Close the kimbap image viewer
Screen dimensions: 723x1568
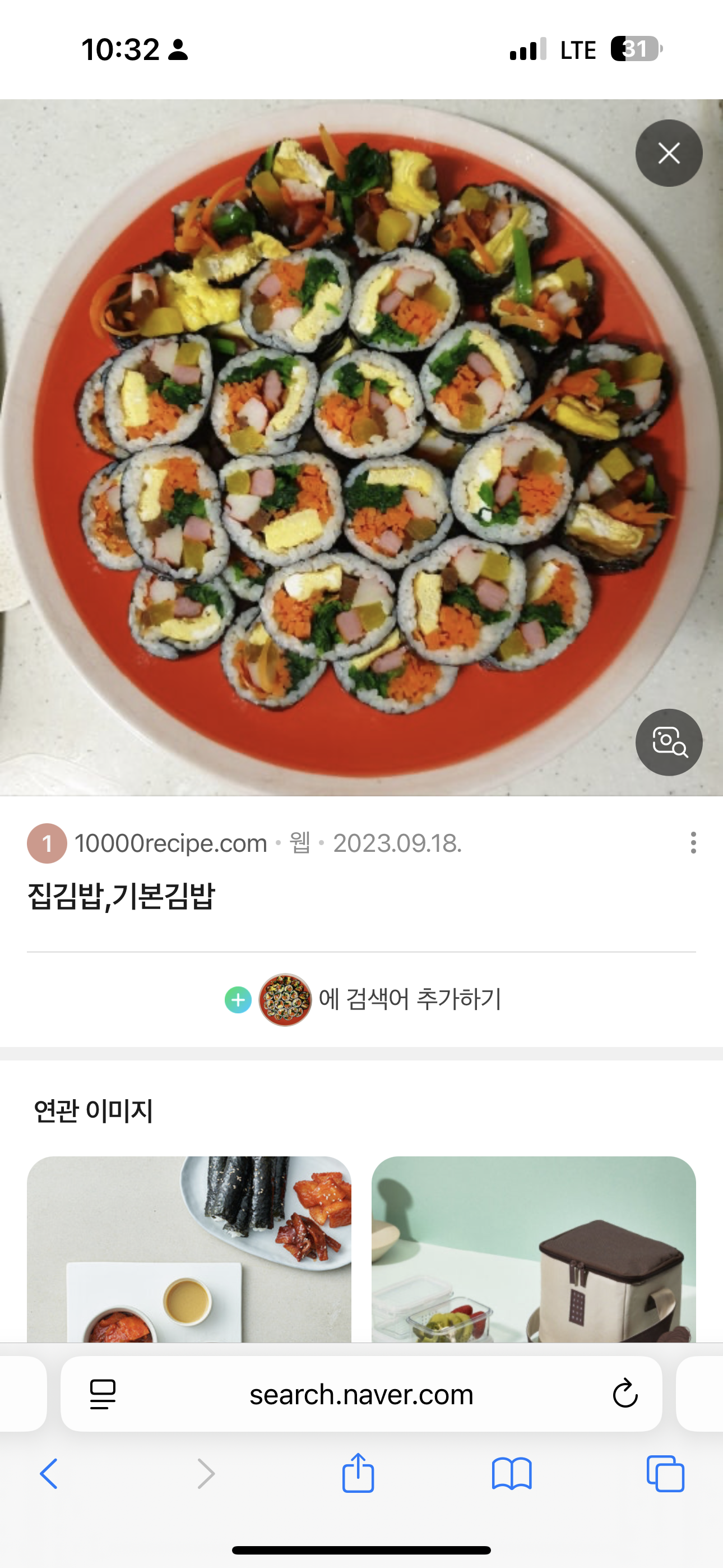(x=669, y=153)
